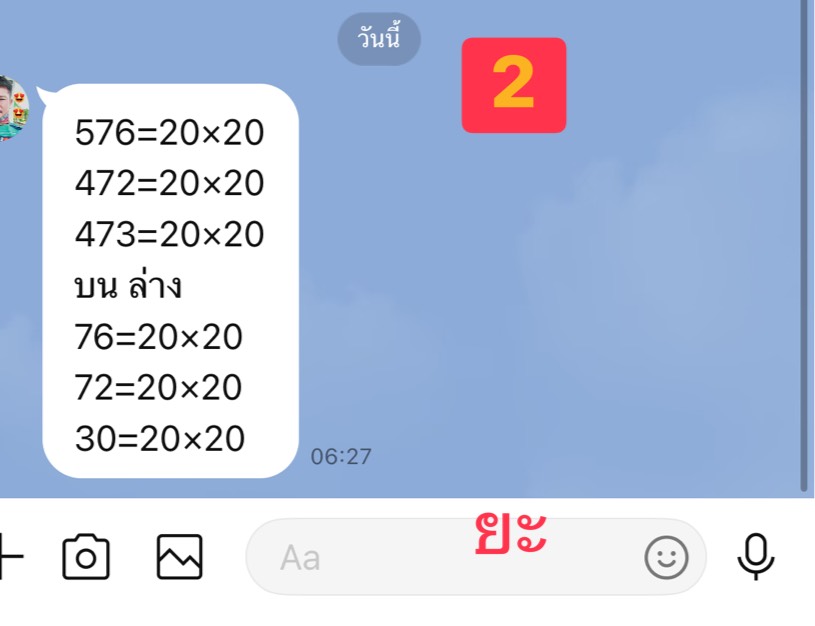This screenshot has height=626, width=815.
Task: Open the plus attachment menu
Action: (x=8, y=558)
